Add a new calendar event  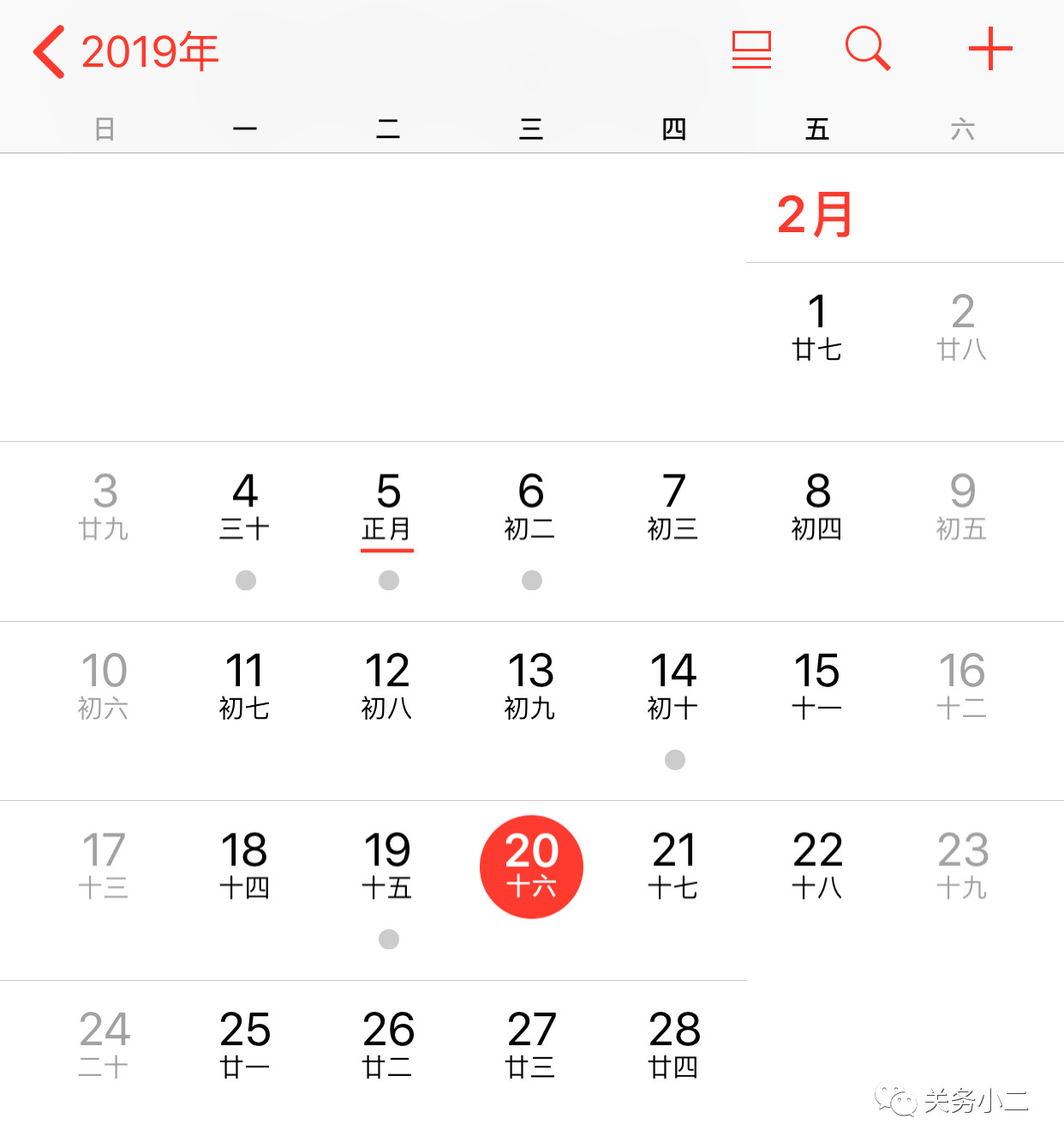tap(990, 48)
